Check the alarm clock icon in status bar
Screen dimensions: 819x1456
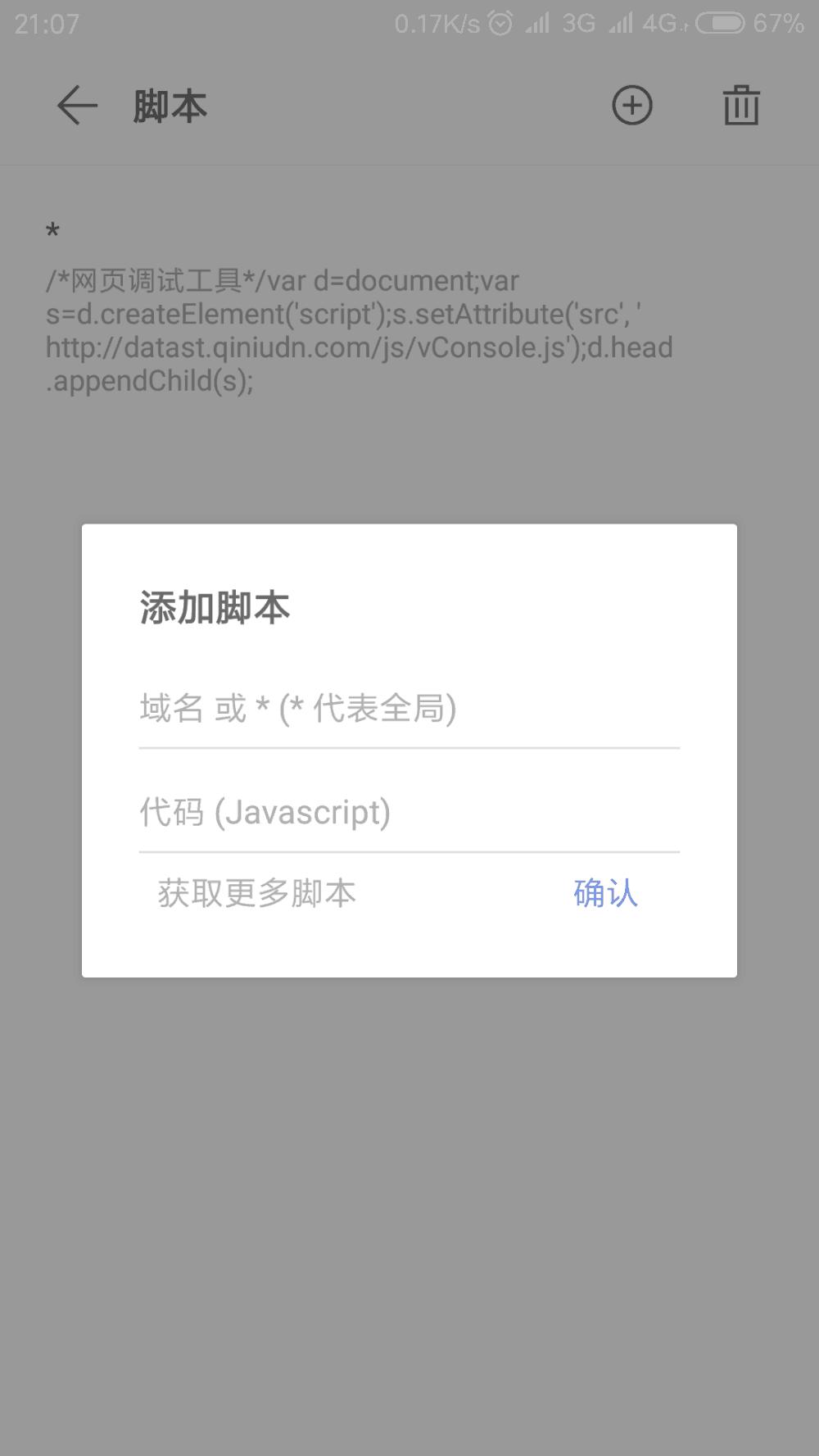[x=500, y=22]
